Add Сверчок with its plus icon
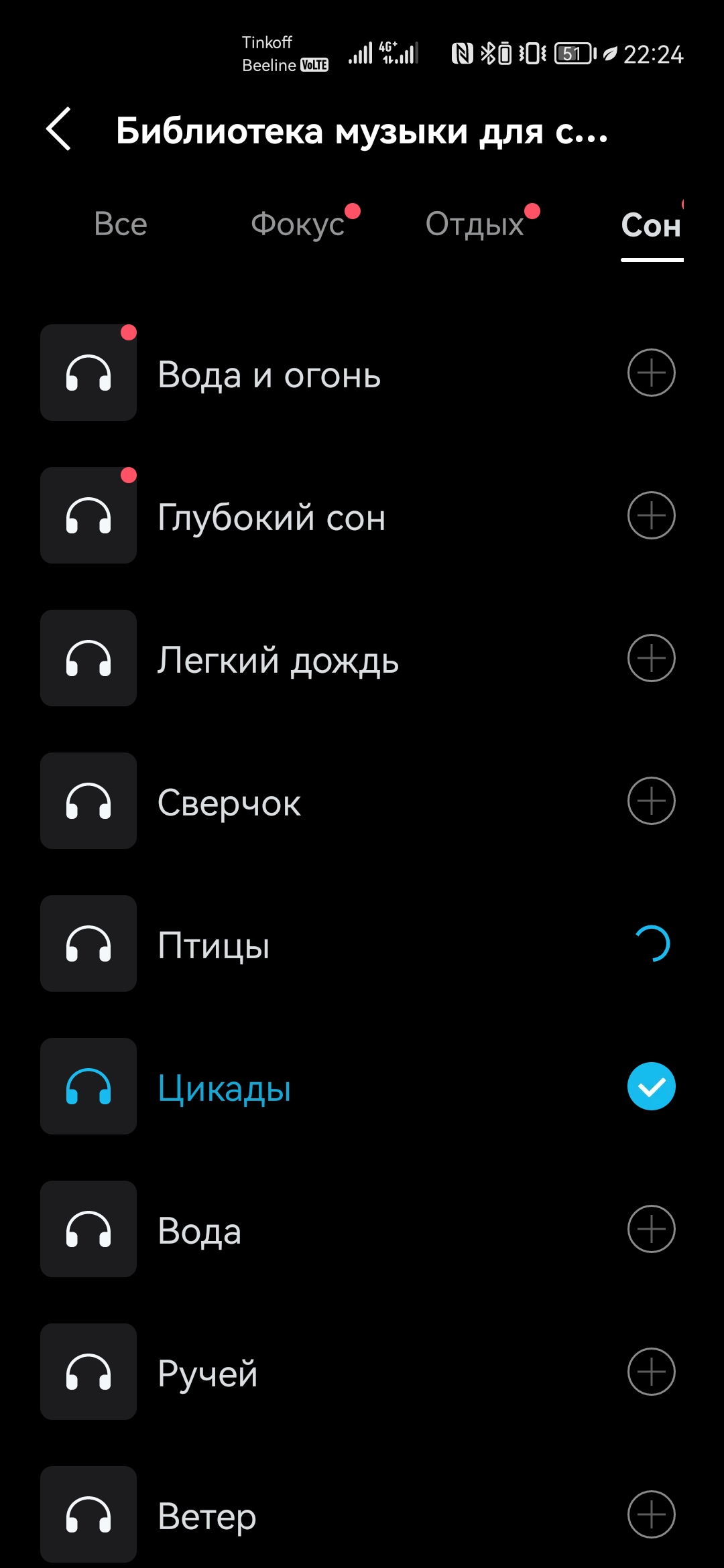Image resolution: width=724 pixels, height=1568 pixels. (x=651, y=801)
